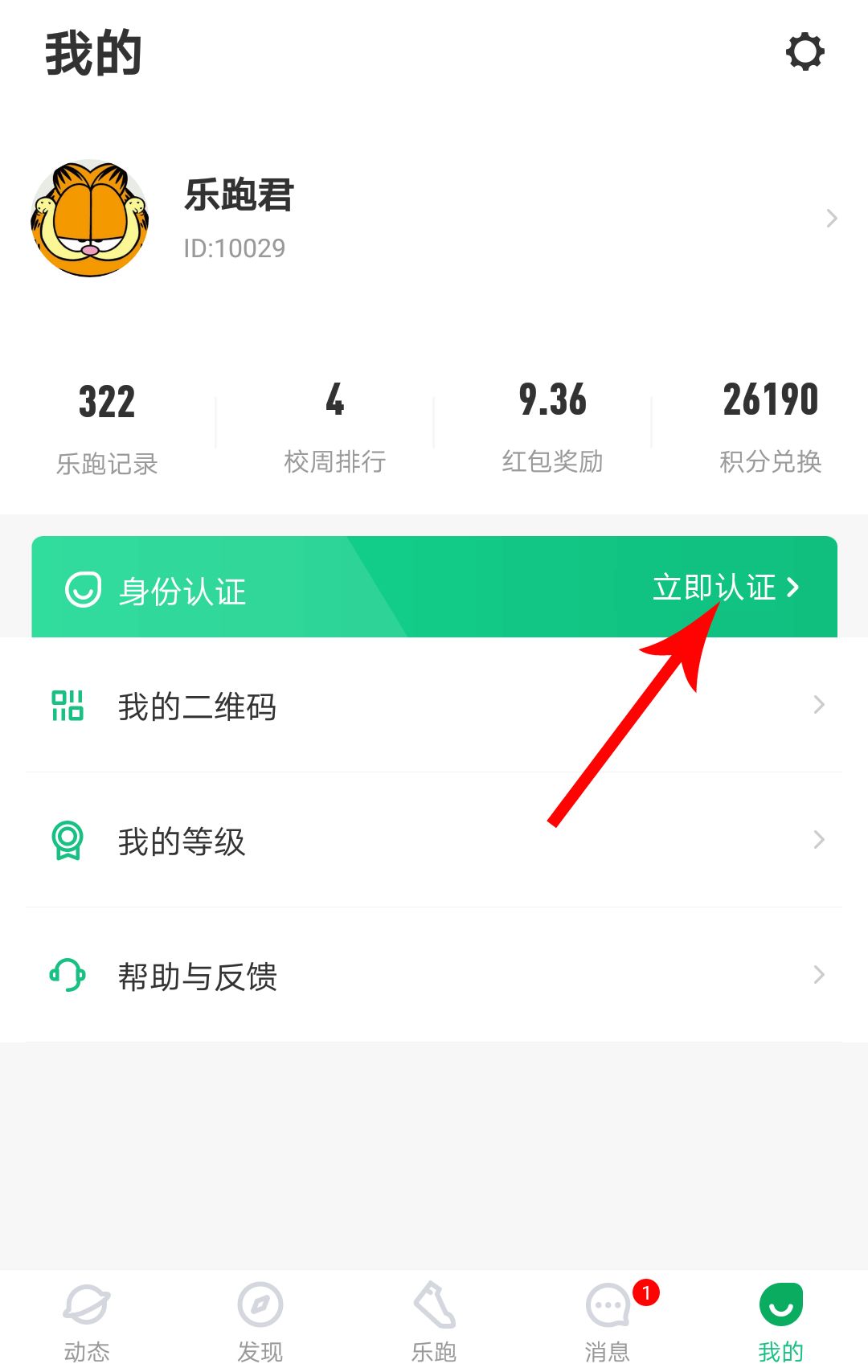
Task: Open the 乐跑君 profile row
Action: point(434,219)
